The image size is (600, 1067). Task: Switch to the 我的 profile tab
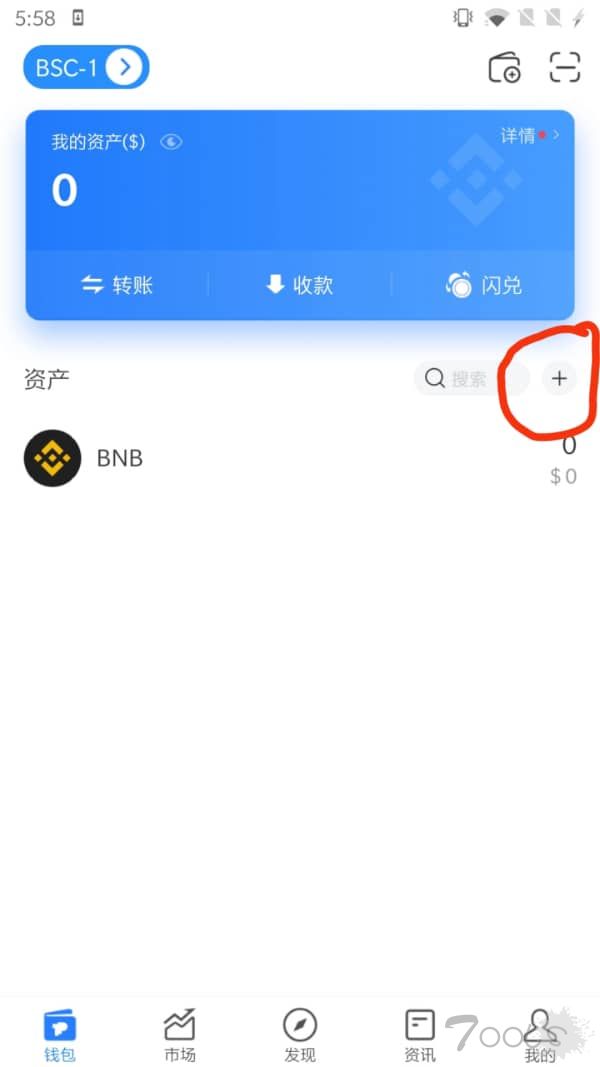tap(540, 1035)
